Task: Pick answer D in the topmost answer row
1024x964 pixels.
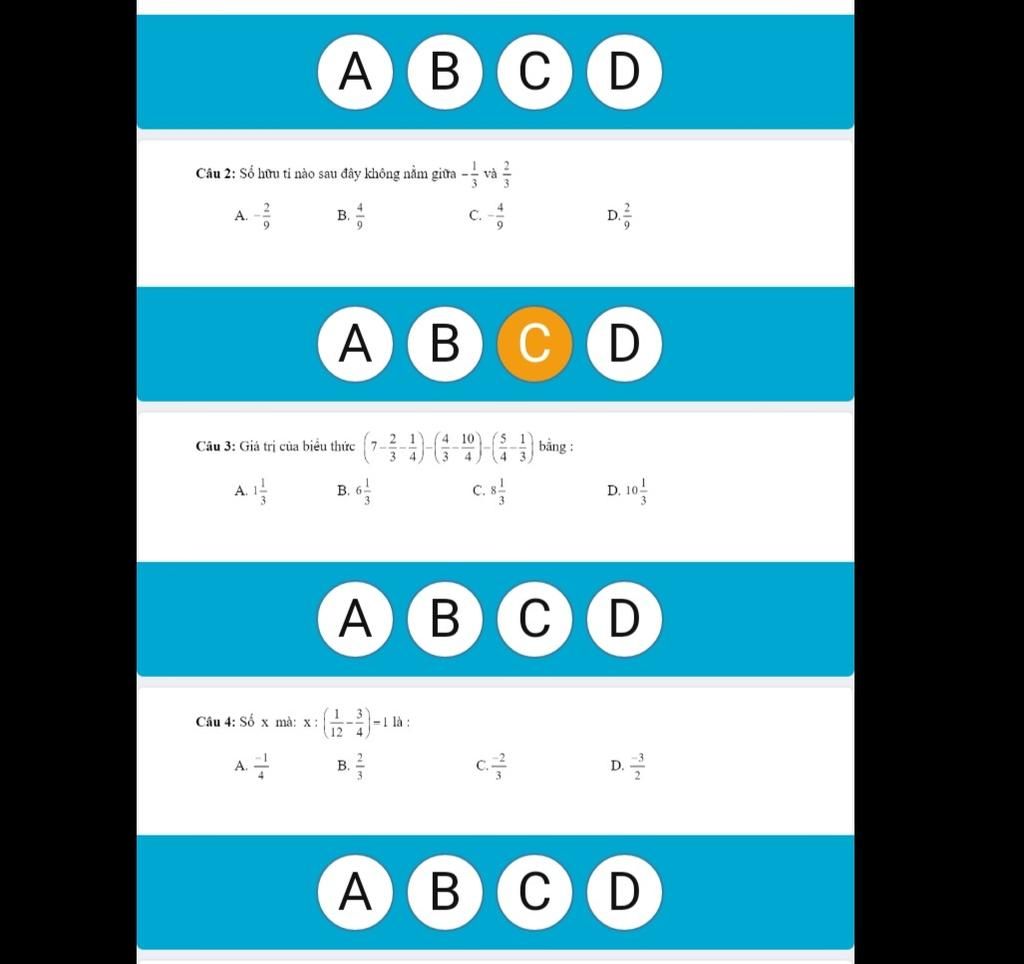Action: [x=624, y=71]
